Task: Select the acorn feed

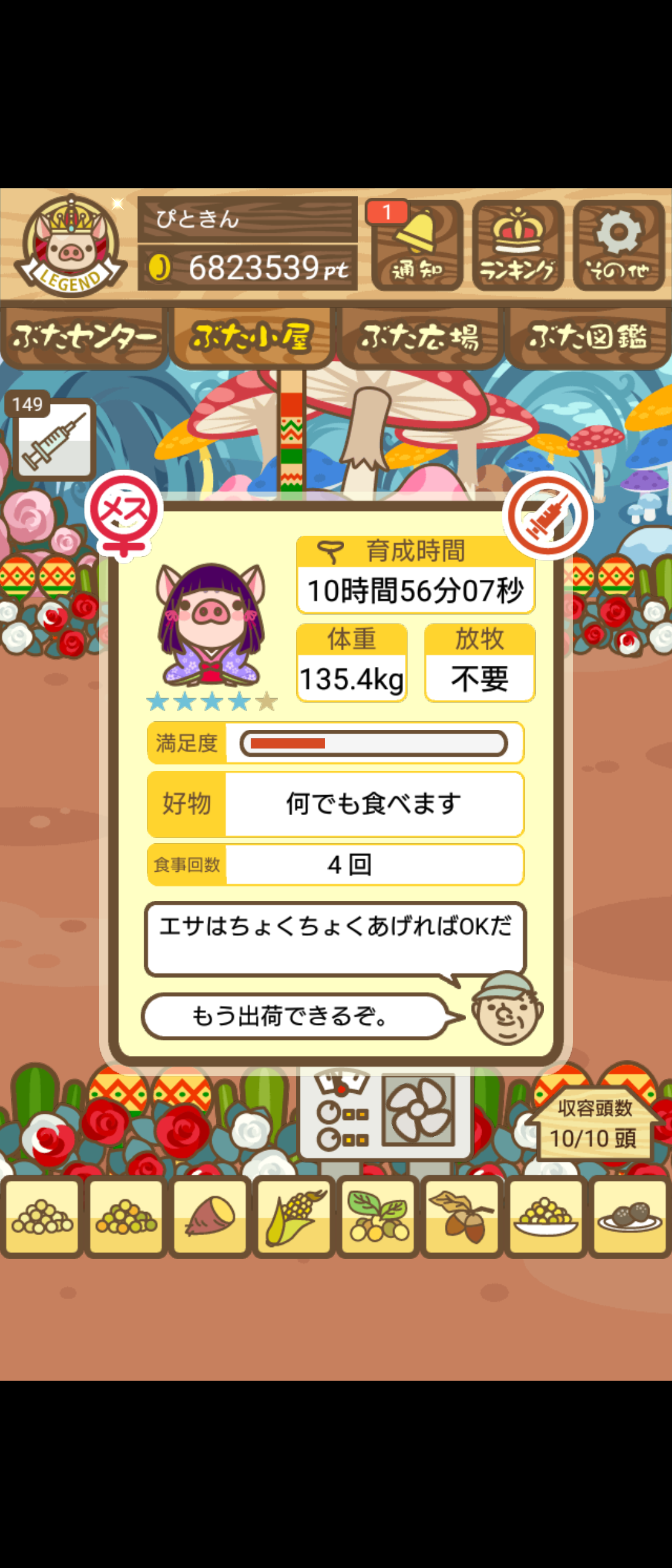Action: pos(462,1217)
